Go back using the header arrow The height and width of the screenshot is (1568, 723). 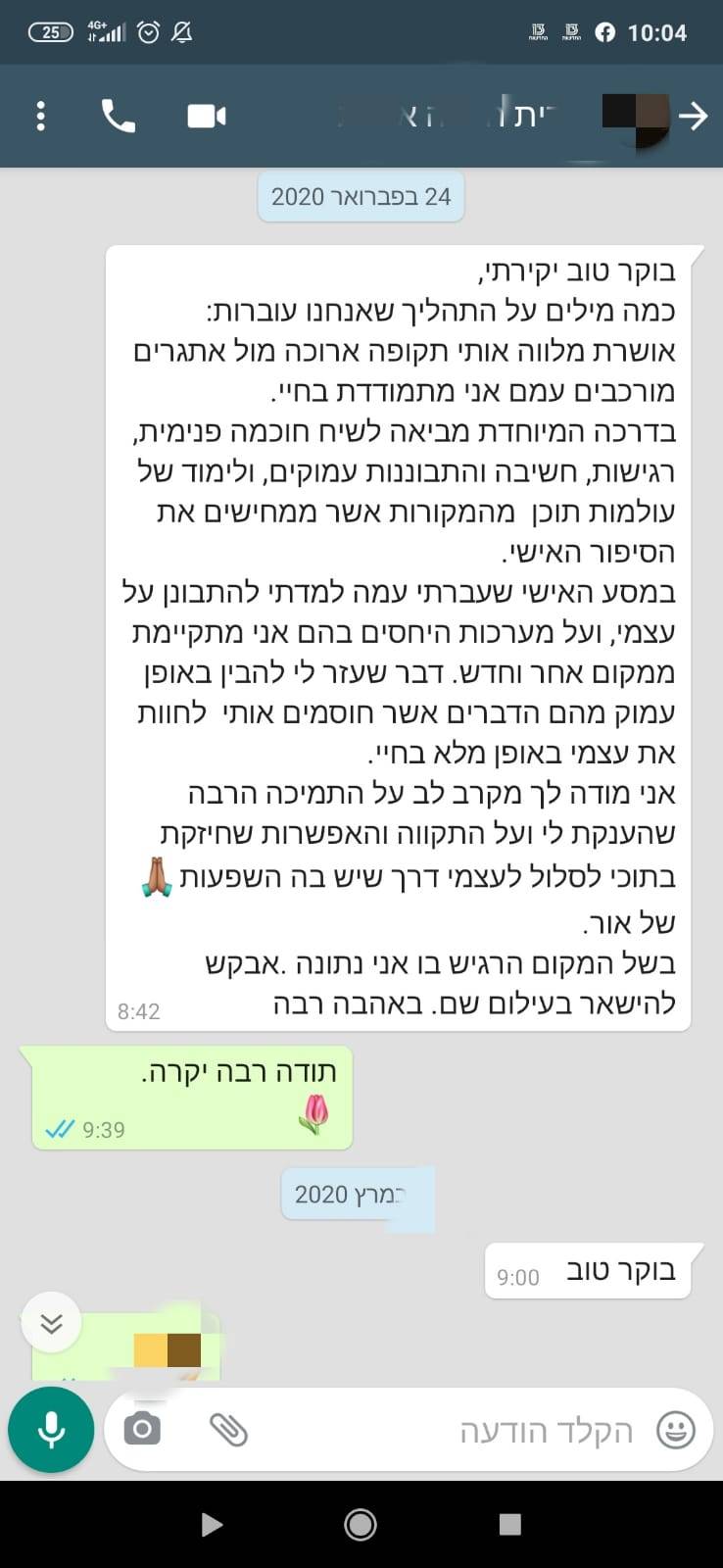click(x=693, y=117)
